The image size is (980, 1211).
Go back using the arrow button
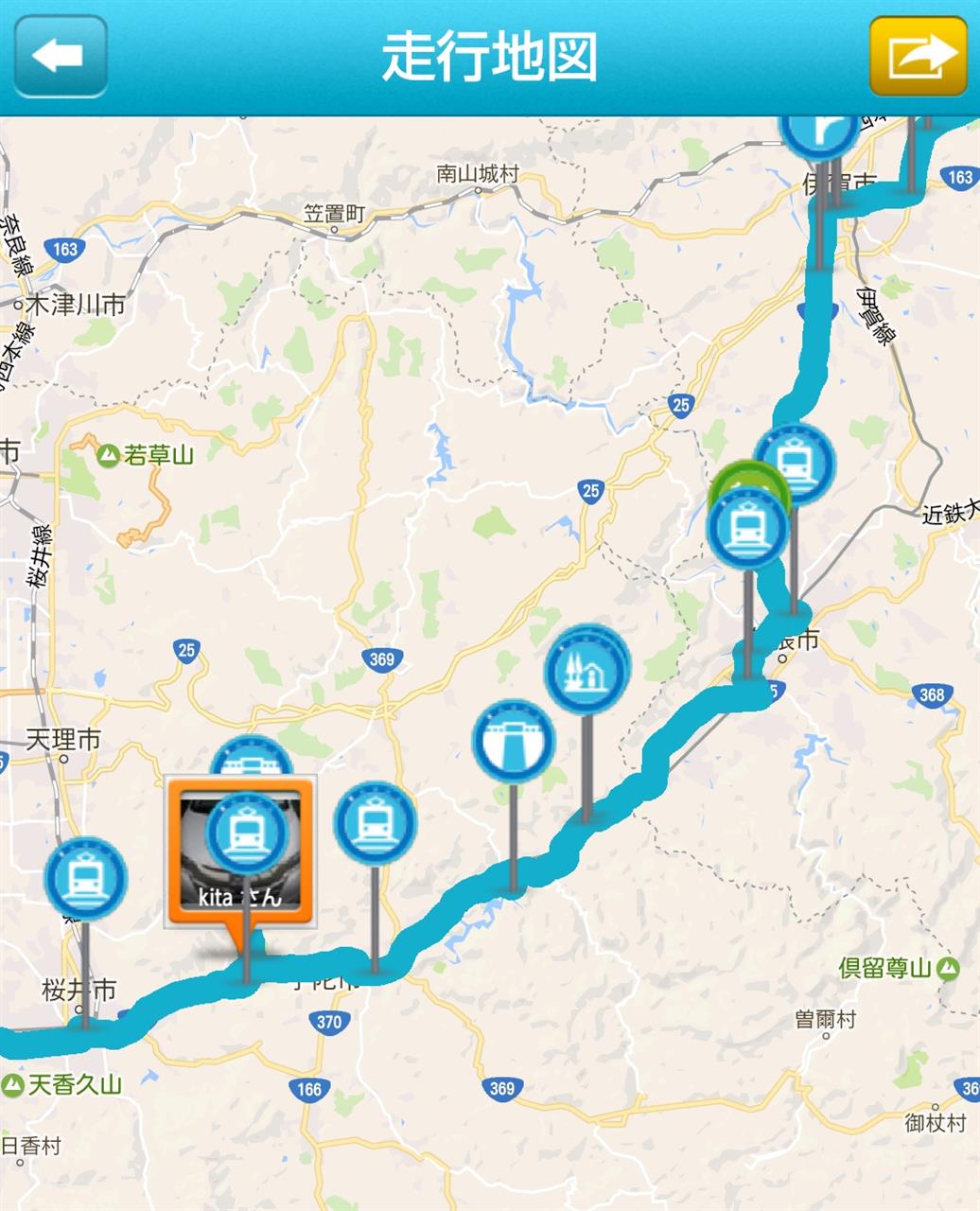click(60, 56)
